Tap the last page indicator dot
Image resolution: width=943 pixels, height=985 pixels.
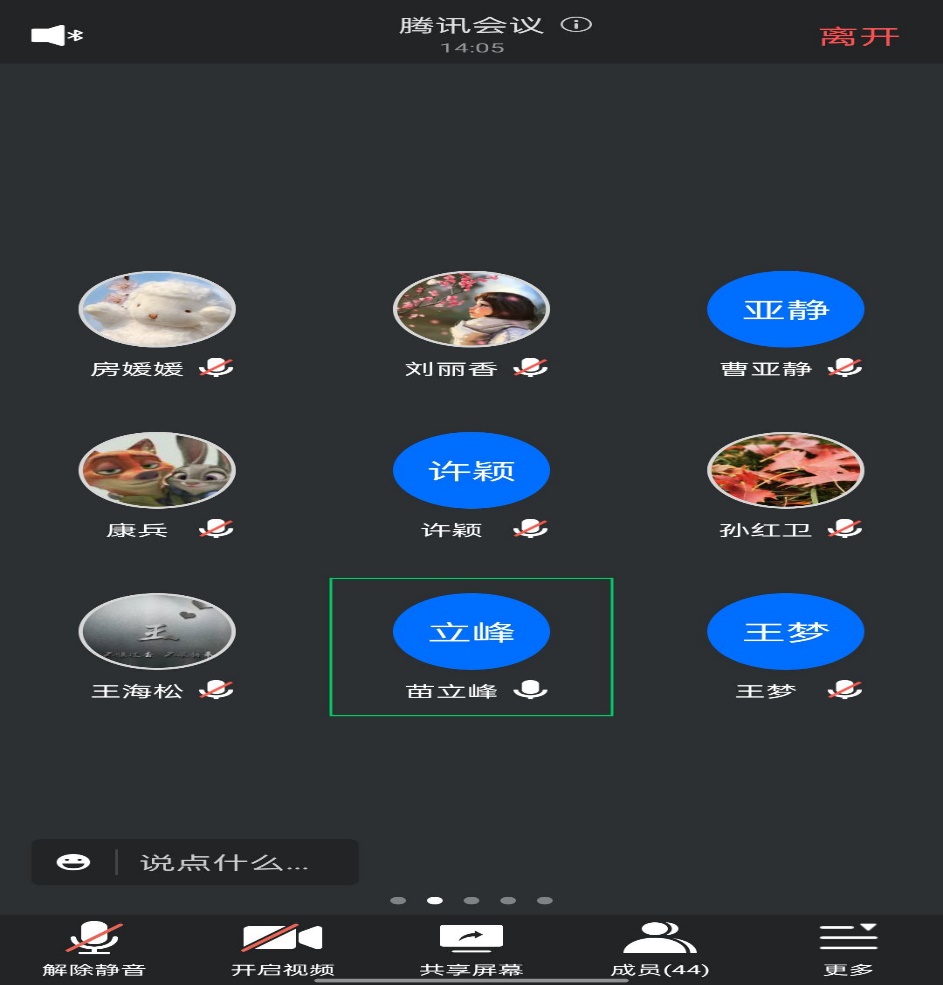click(545, 900)
